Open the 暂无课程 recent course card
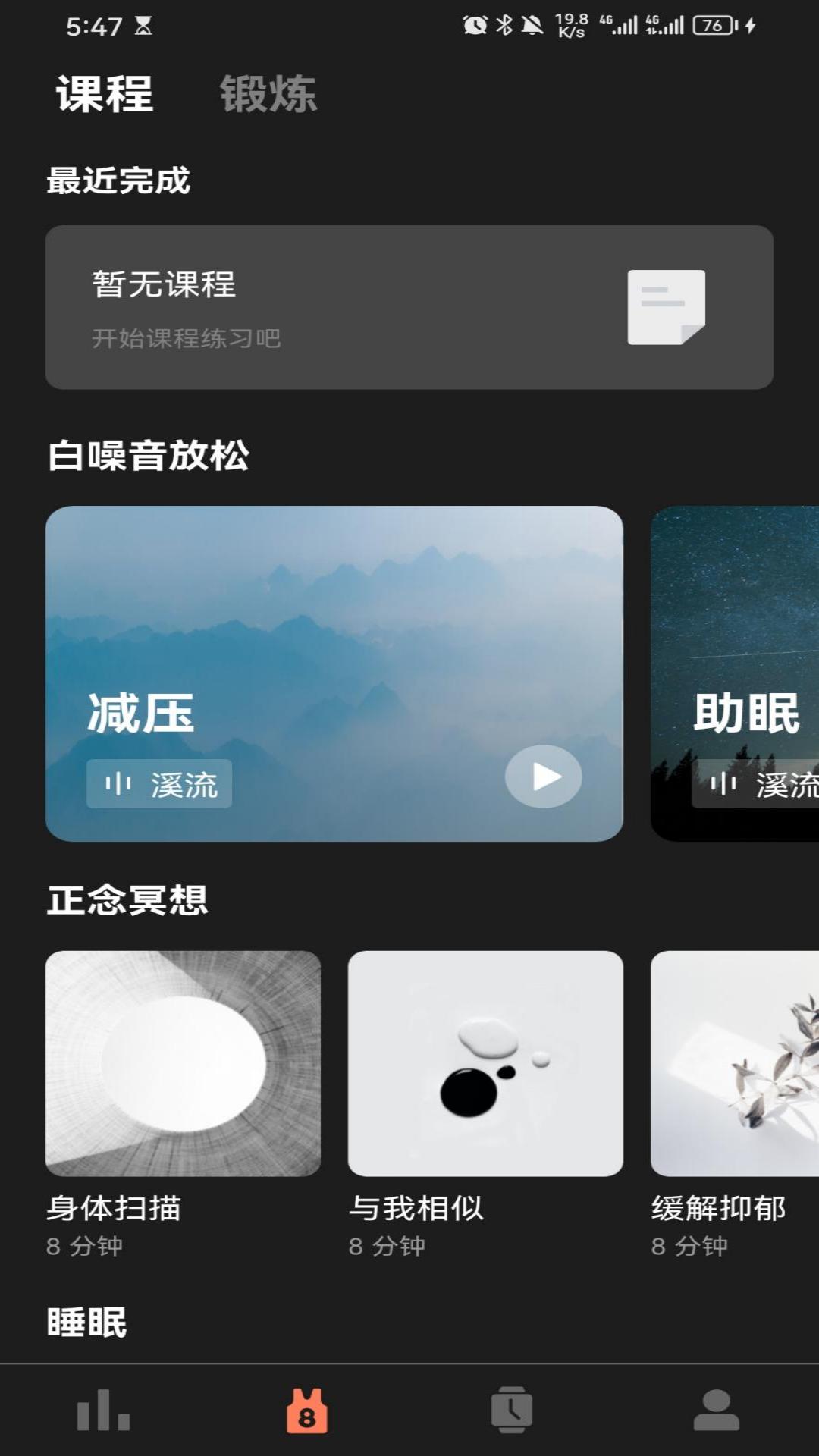 pyautogui.click(x=409, y=307)
